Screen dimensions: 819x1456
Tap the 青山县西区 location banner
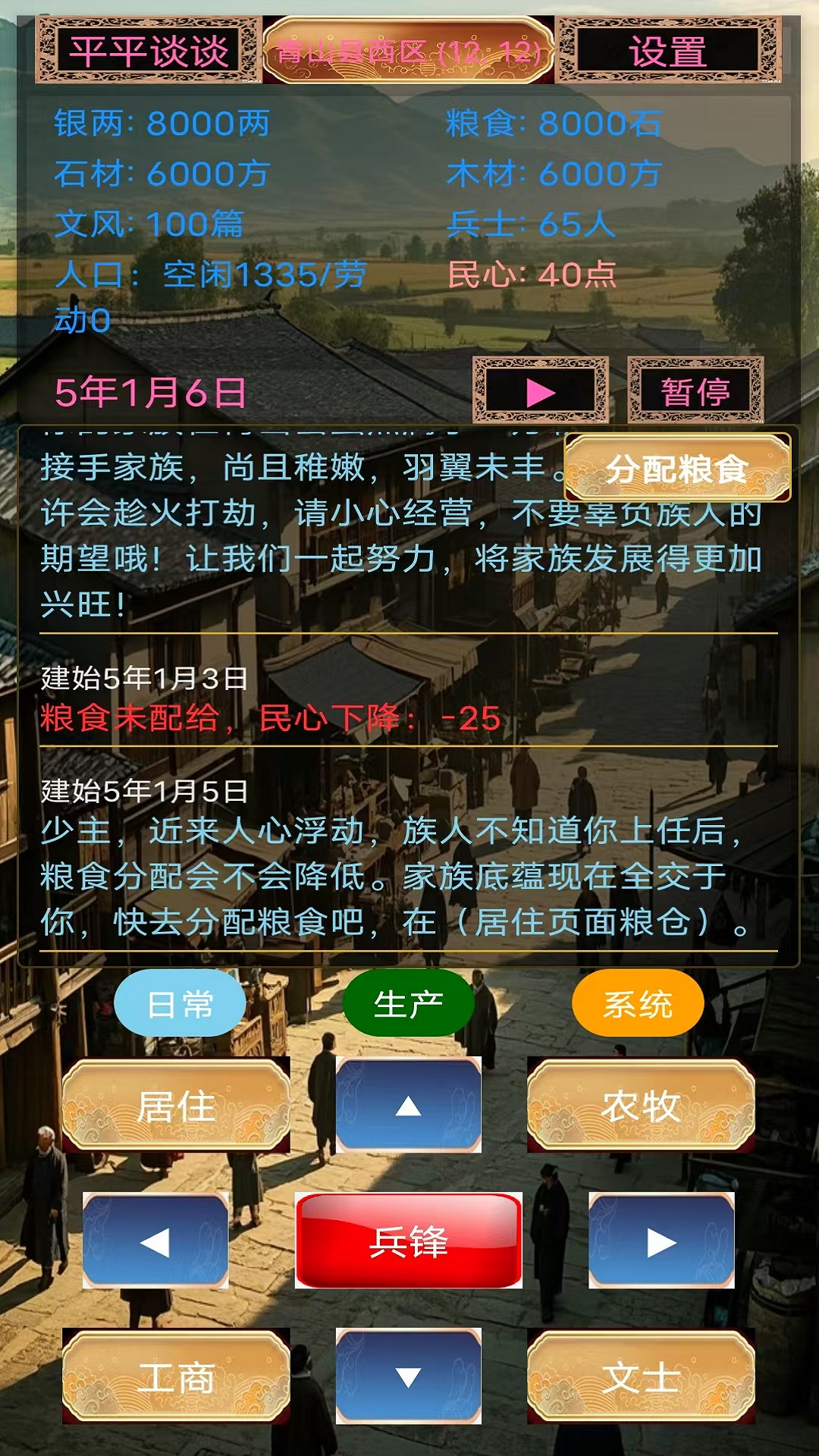(x=409, y=51)
